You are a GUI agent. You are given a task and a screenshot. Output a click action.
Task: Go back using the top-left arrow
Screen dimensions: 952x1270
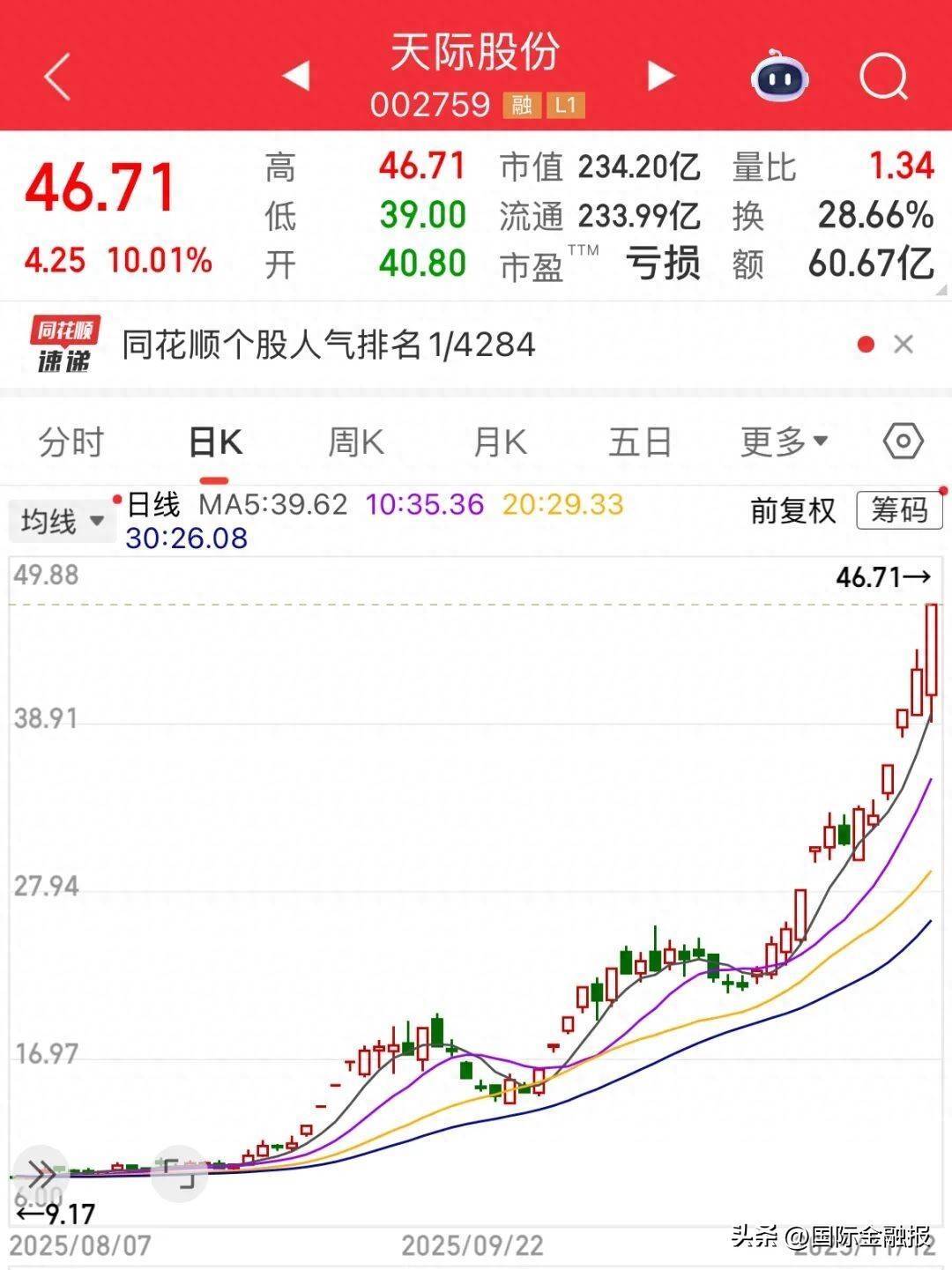pos(57,77)
